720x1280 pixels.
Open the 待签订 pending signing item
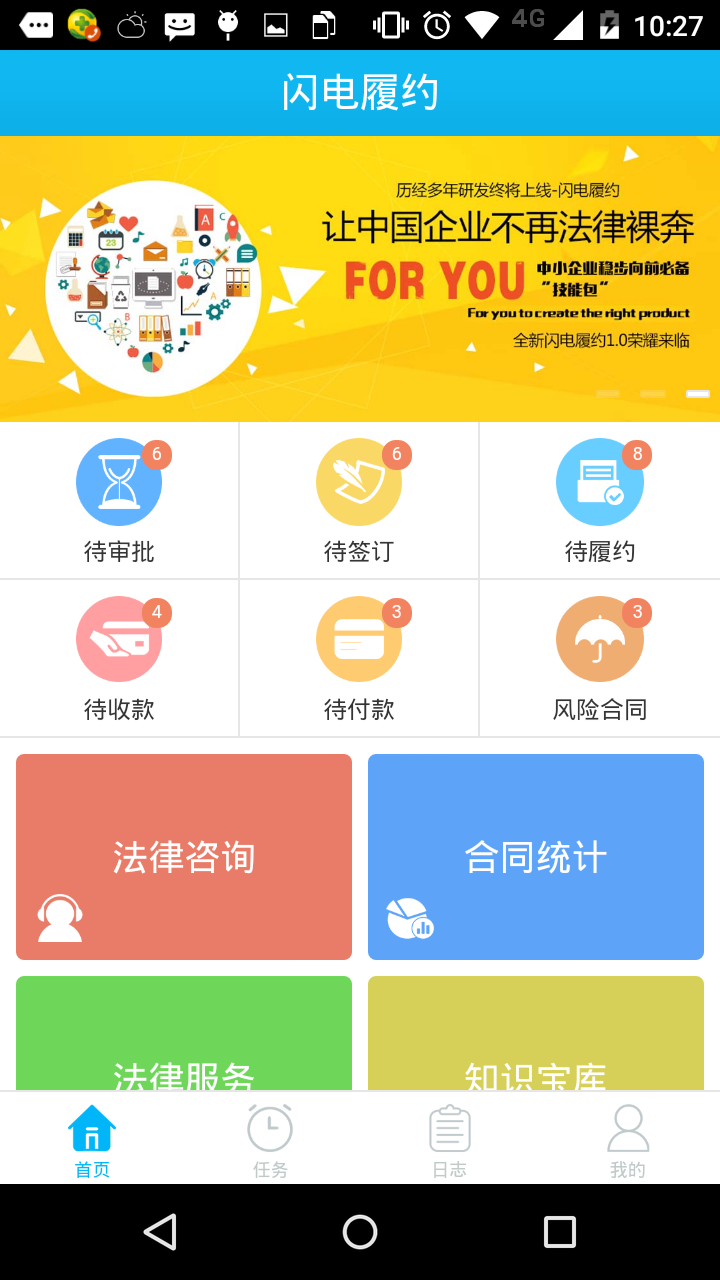359,500
